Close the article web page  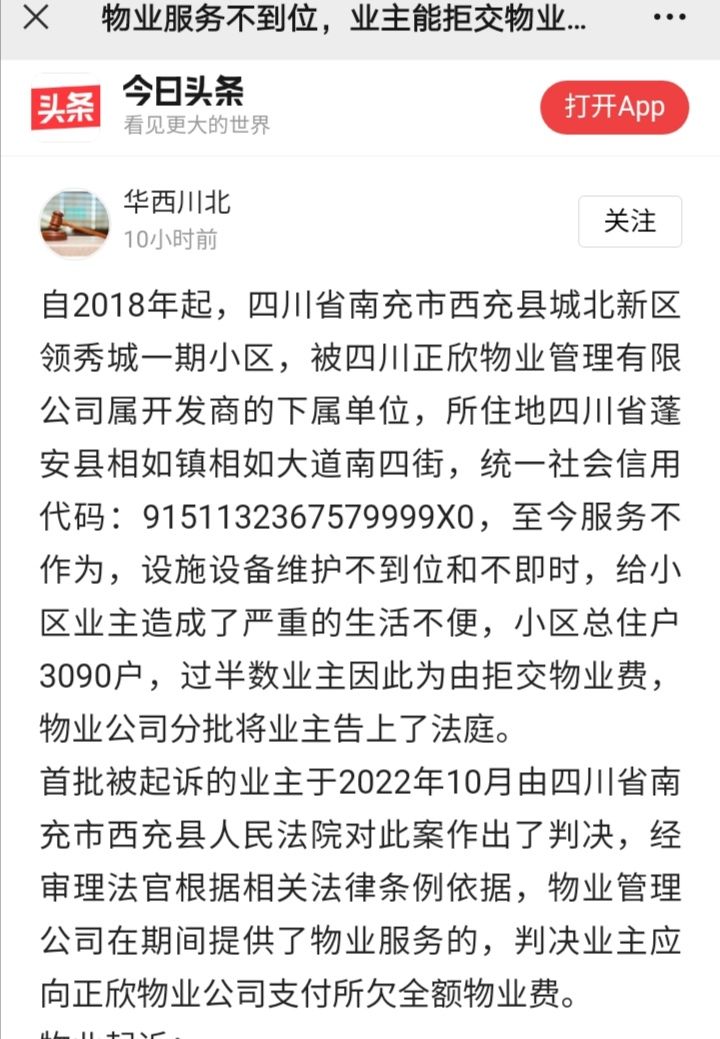coord(35,19)
